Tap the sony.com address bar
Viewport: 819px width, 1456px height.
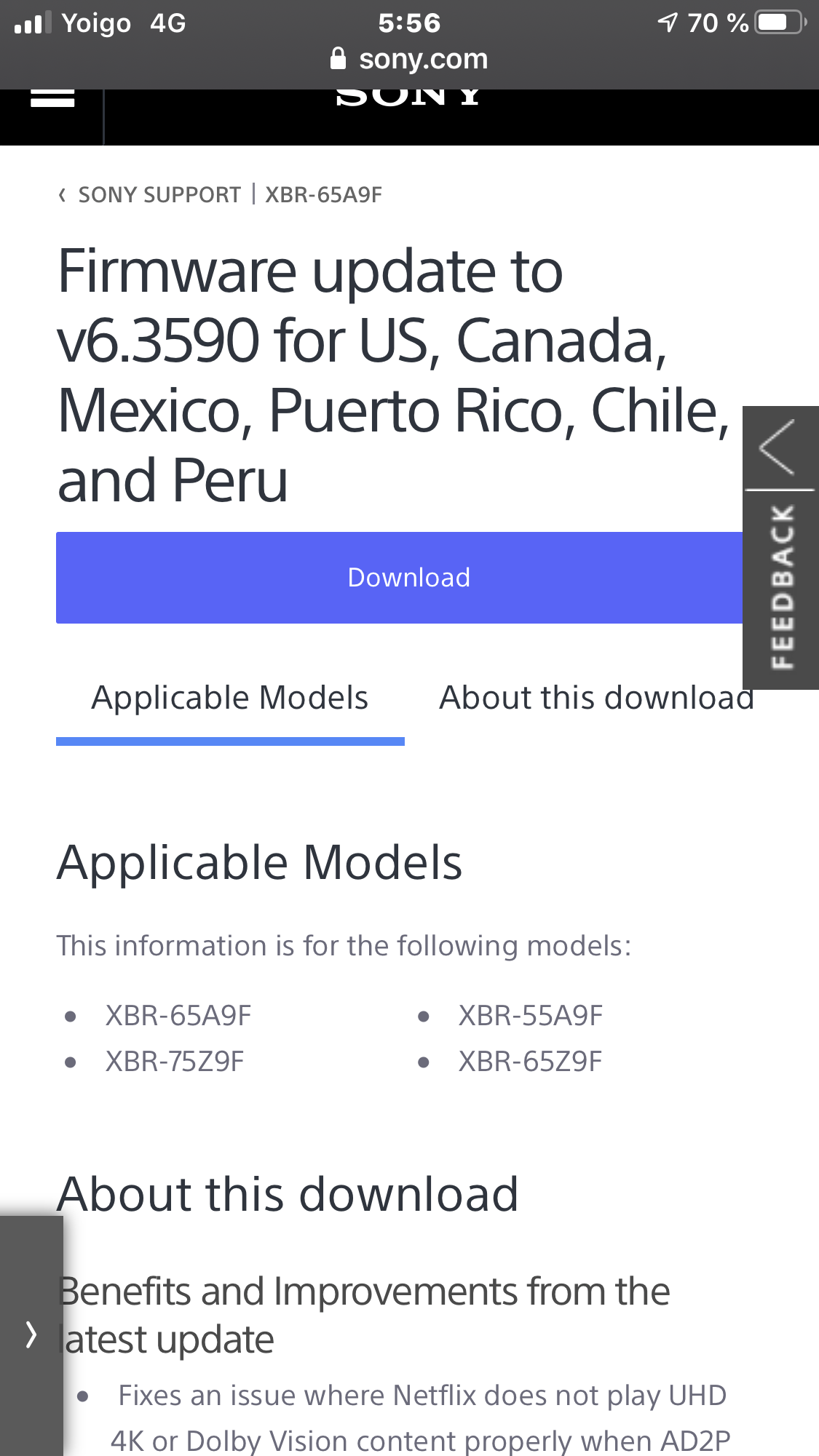tap(409, 58)
